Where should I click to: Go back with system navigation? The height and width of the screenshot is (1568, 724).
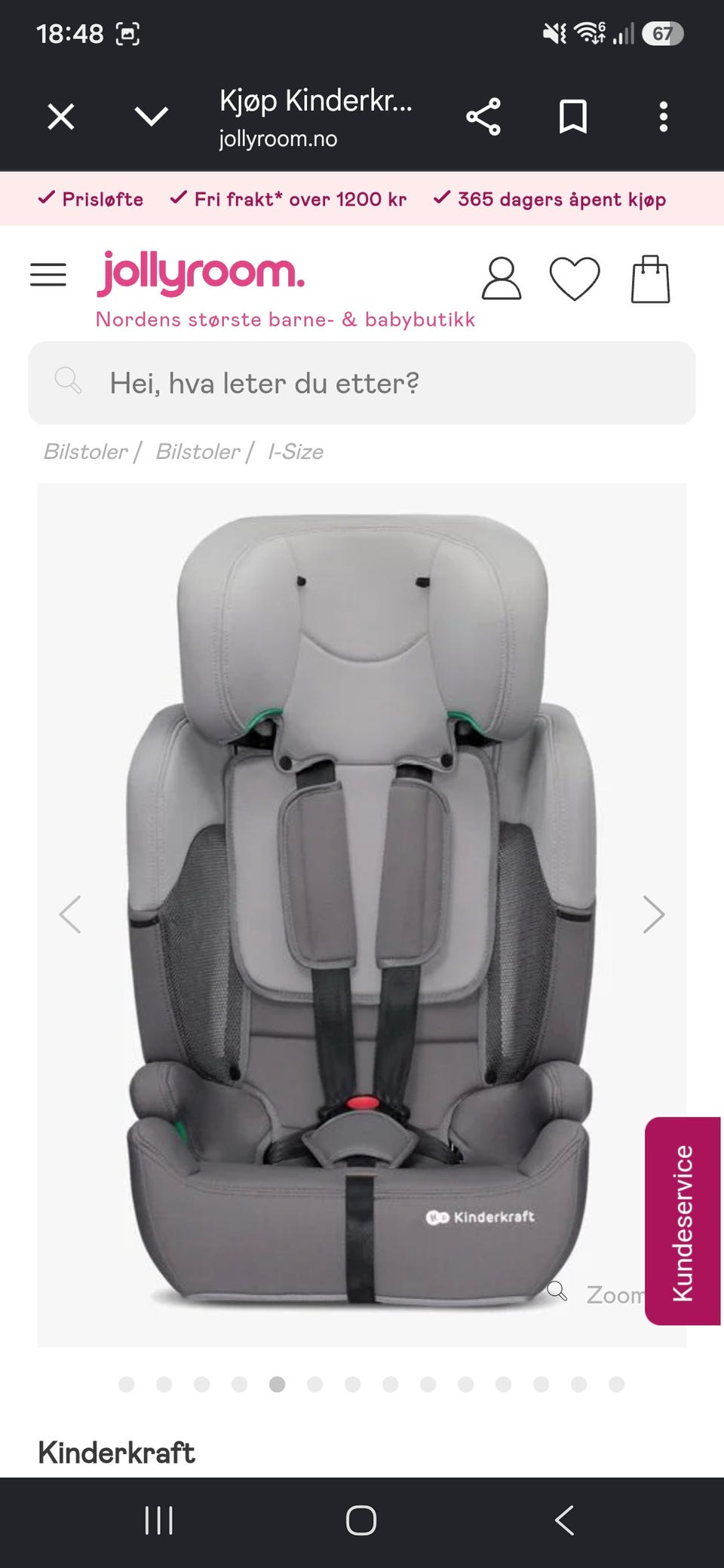coord(565,1520)
